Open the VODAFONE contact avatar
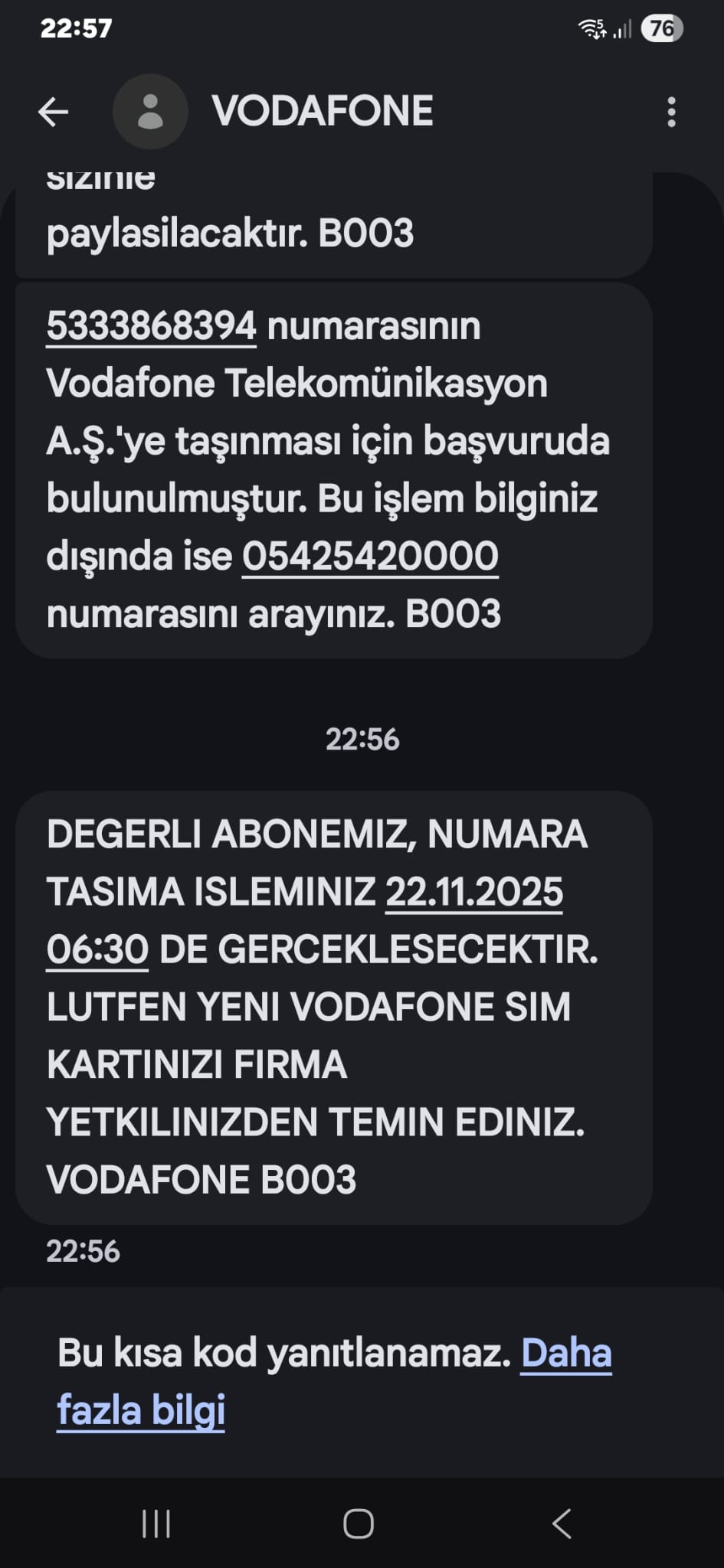Viewport: 724px width, 1568px height. (150, 112)
